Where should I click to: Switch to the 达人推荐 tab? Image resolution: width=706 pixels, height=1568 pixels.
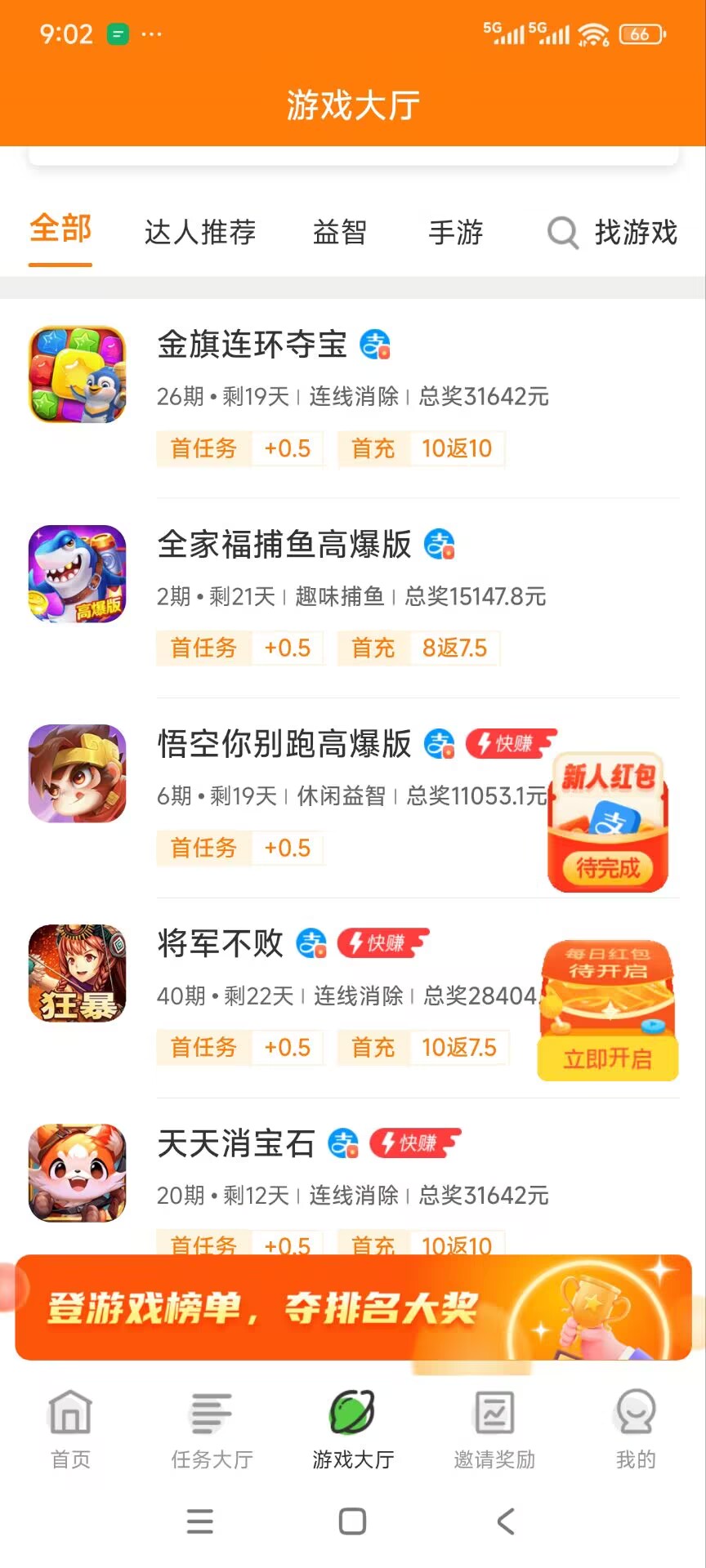click(200, 233)
